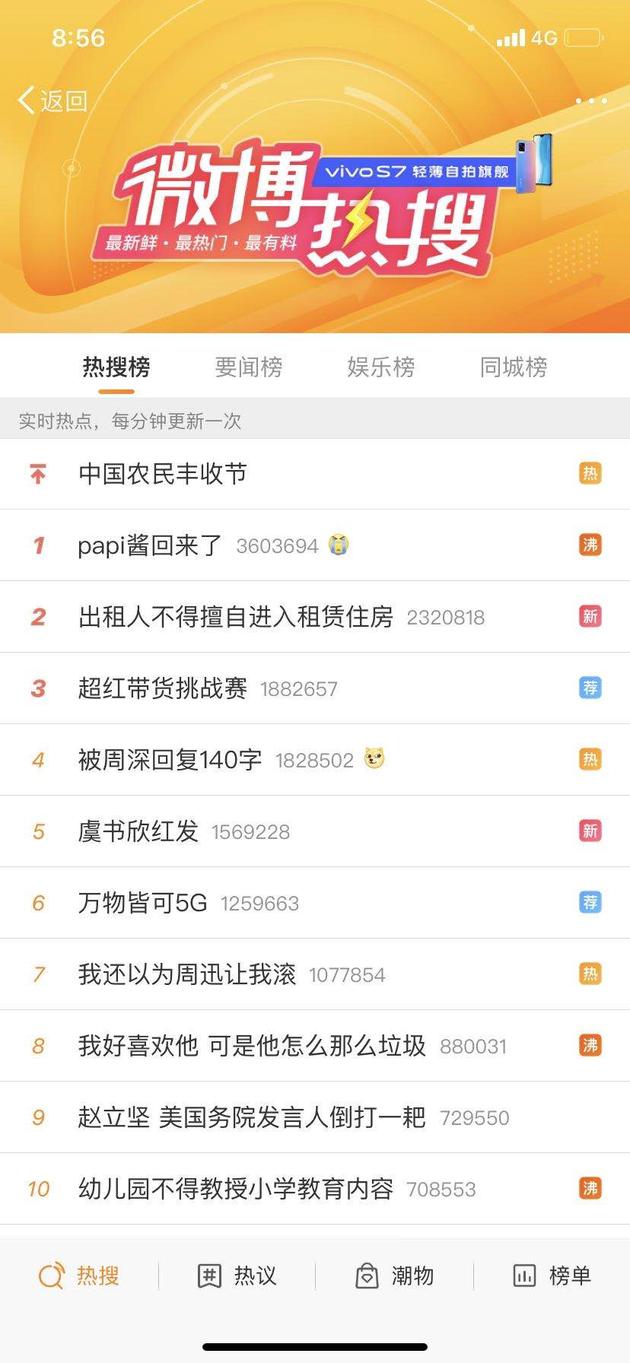View topic 出租人不得擅自进入租赁住房
This screenshot has width=630, height=1363.
(x=236, y=617)
